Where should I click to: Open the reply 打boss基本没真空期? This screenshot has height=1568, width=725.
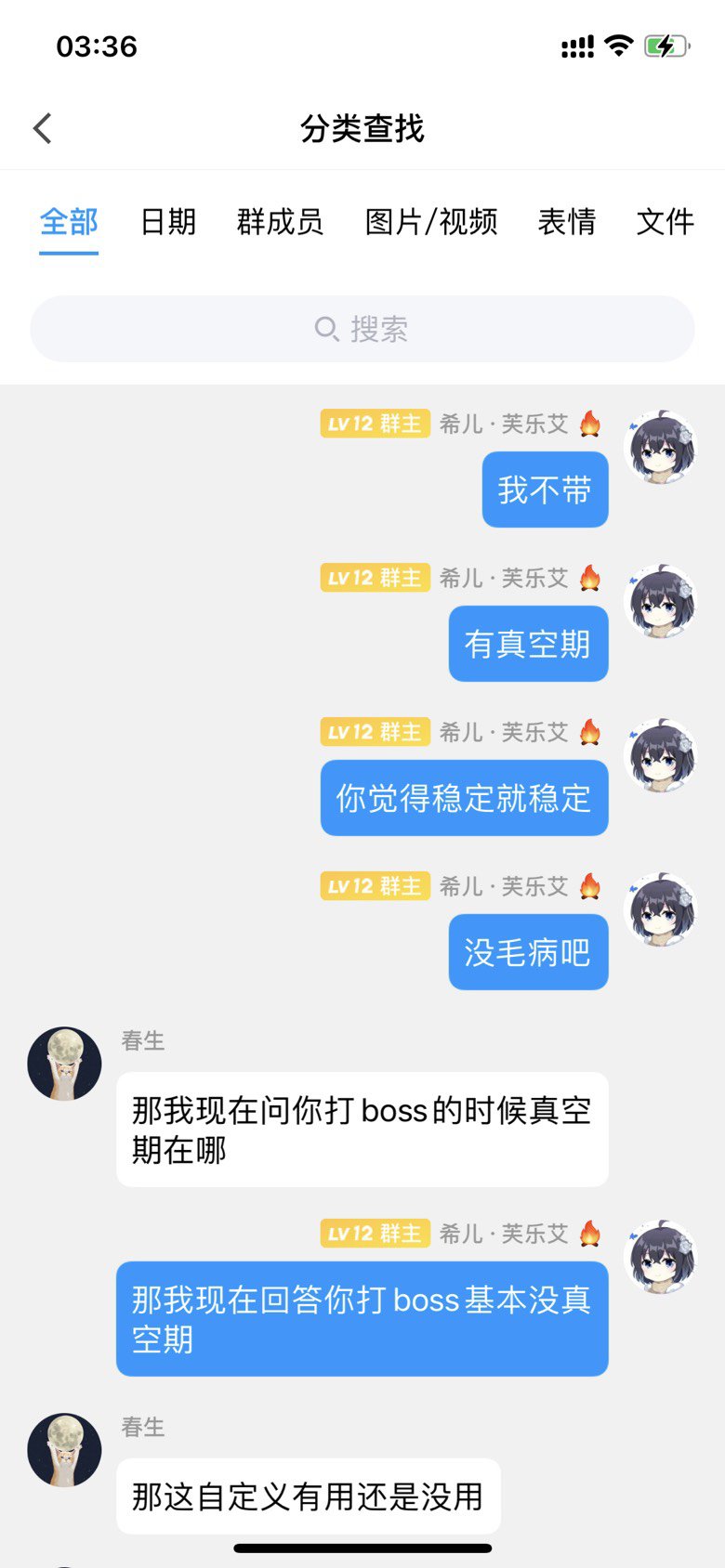tap(362, 1319)
